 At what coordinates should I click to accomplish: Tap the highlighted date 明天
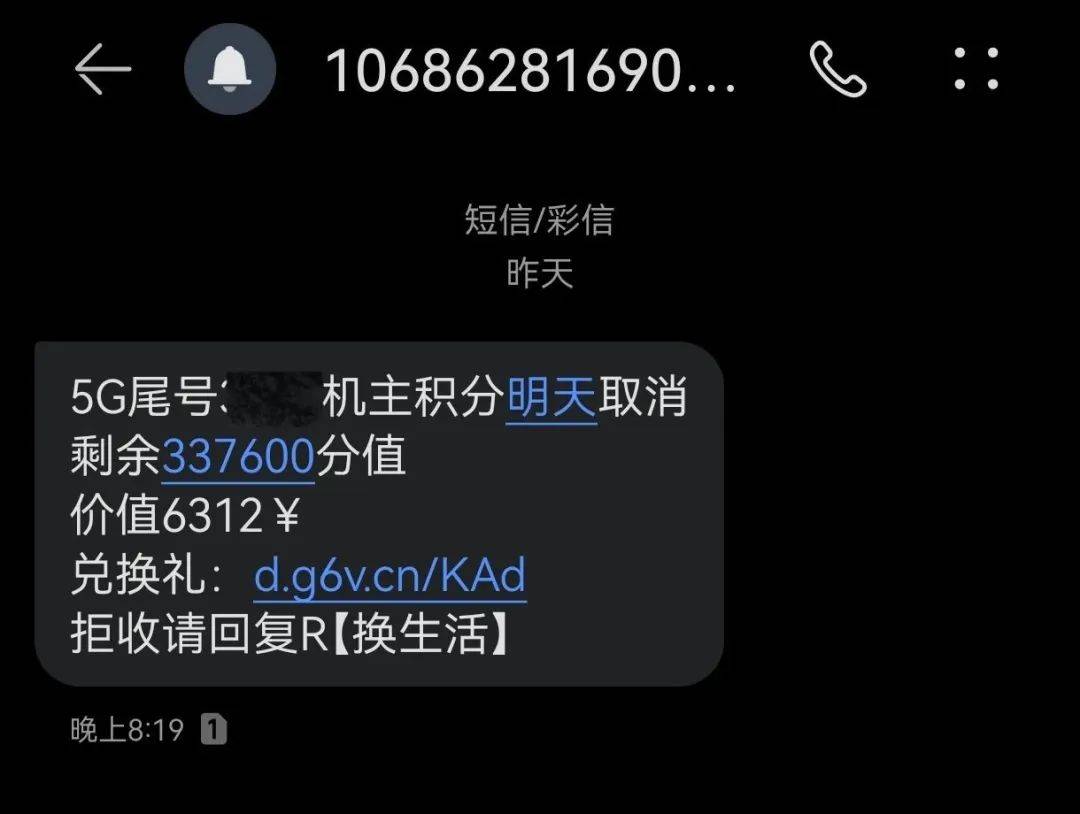[551, 399]
